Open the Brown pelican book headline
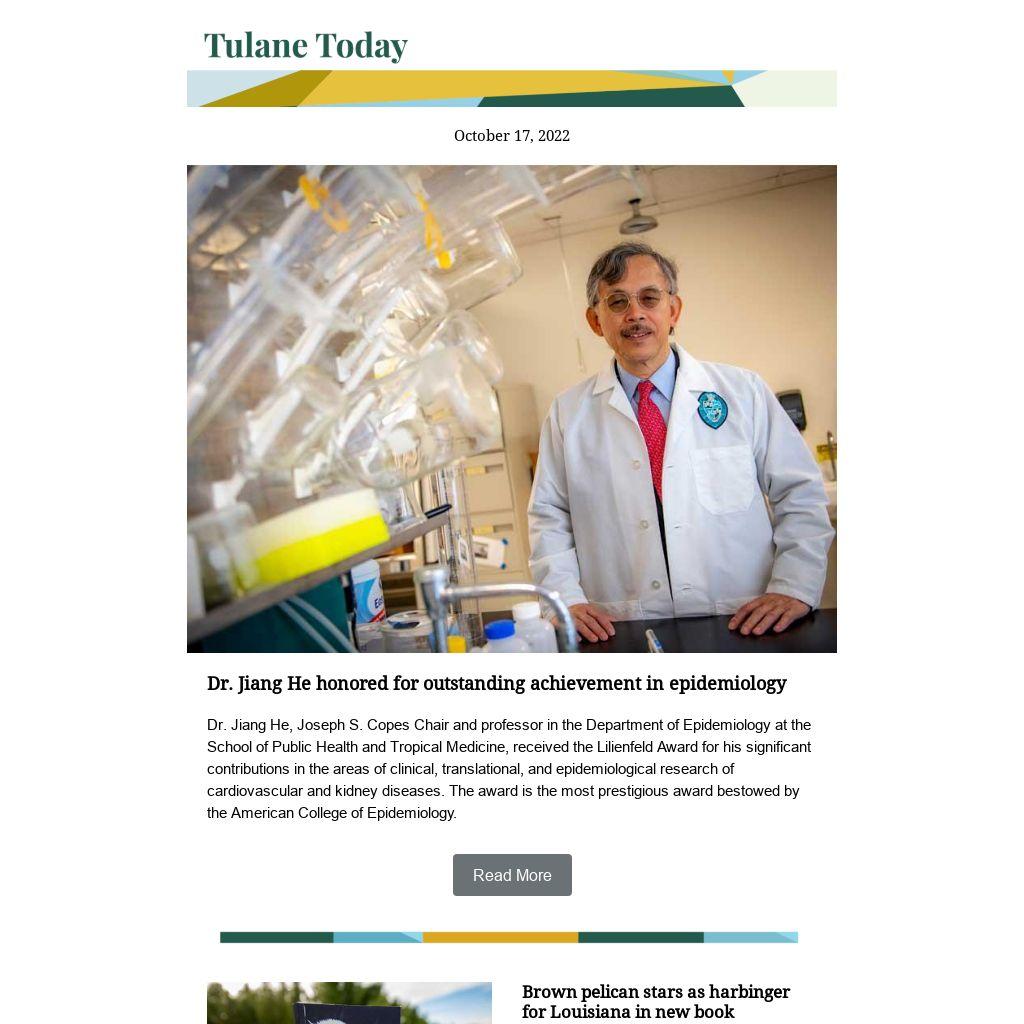Image resolution: width=1024 pixels, height=1024 pixels. coord(655,1001)
